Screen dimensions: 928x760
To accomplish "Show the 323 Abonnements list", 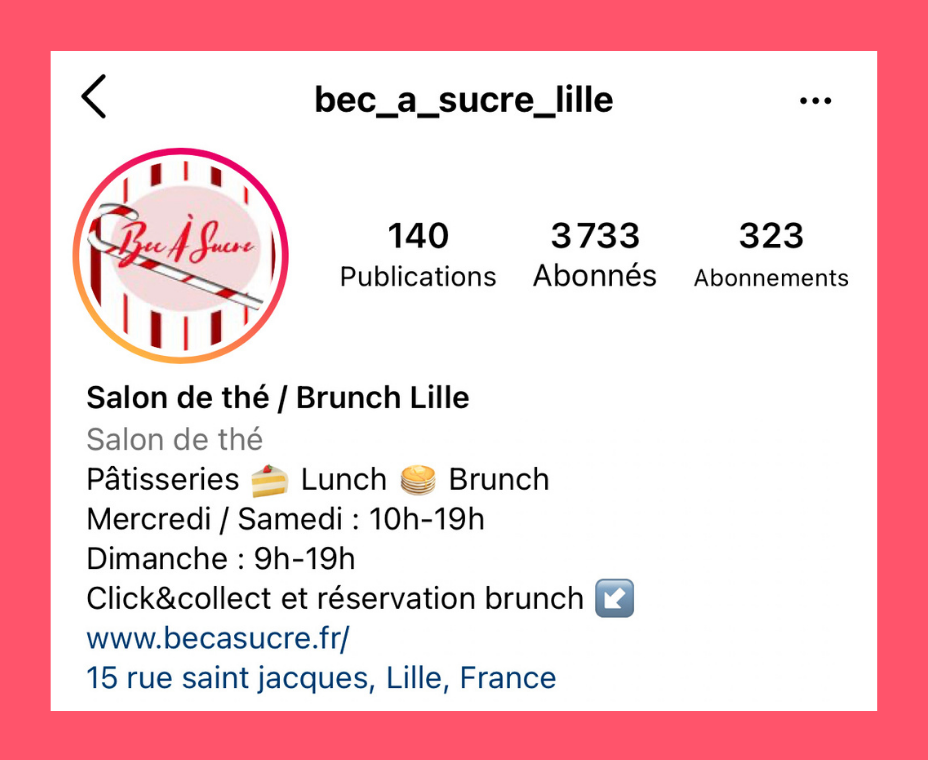I will point(771,255).
